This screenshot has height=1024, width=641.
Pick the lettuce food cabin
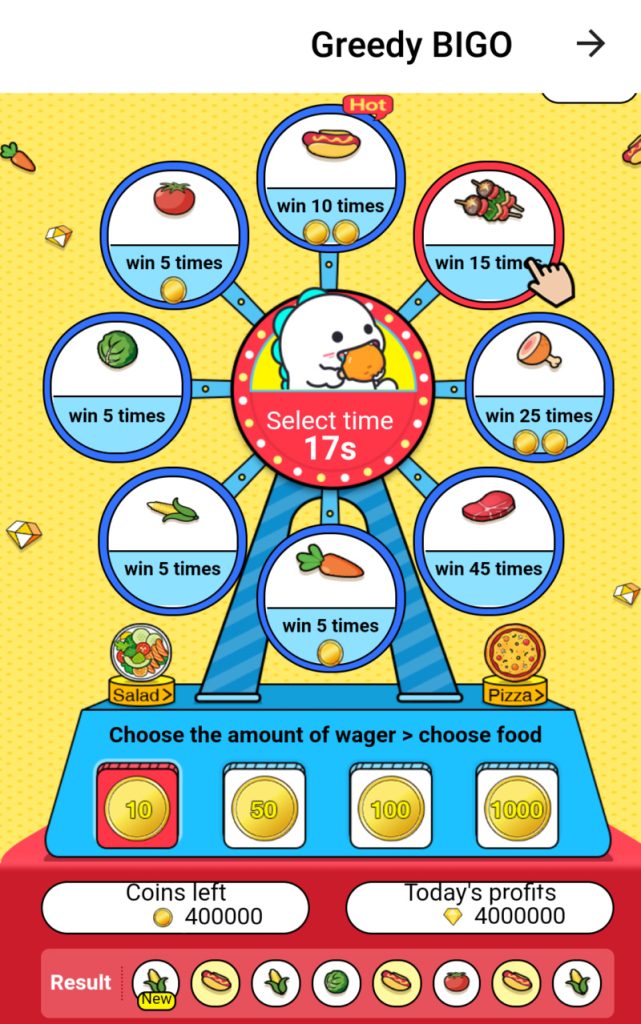pyautogui.click(x=117, y=386)
